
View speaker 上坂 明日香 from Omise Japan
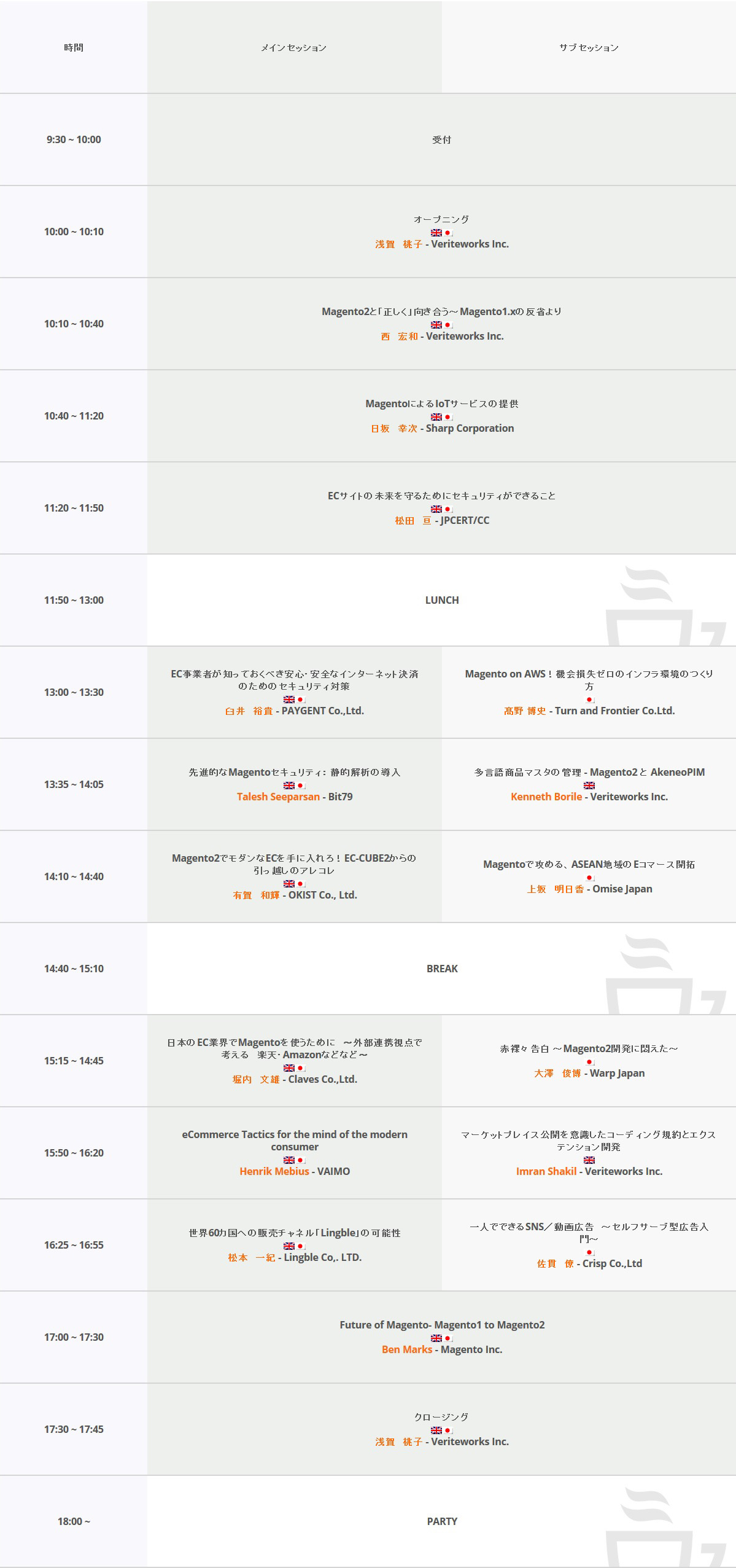(556, 889)
